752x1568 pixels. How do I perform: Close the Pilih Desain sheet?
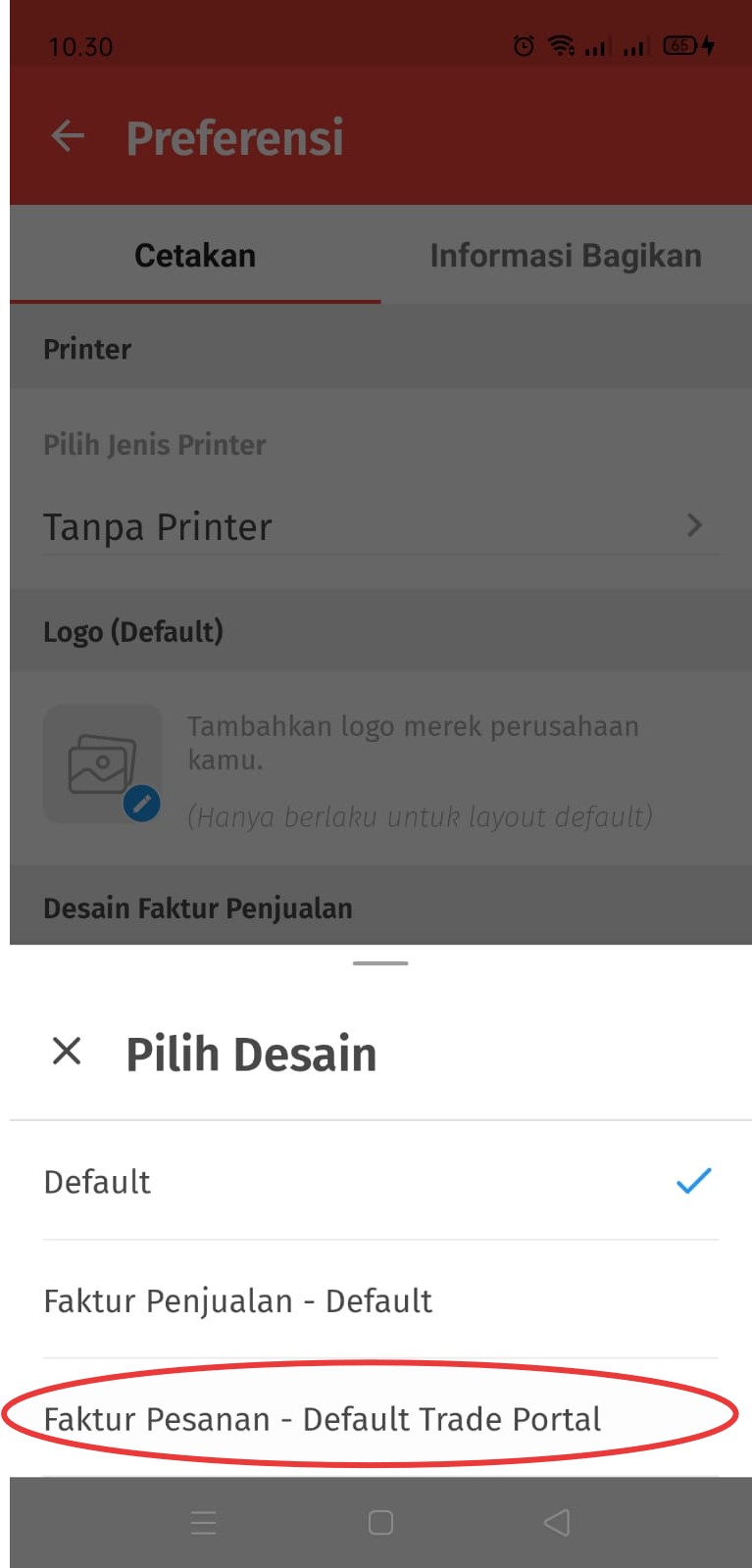[x=67, y=1052]
